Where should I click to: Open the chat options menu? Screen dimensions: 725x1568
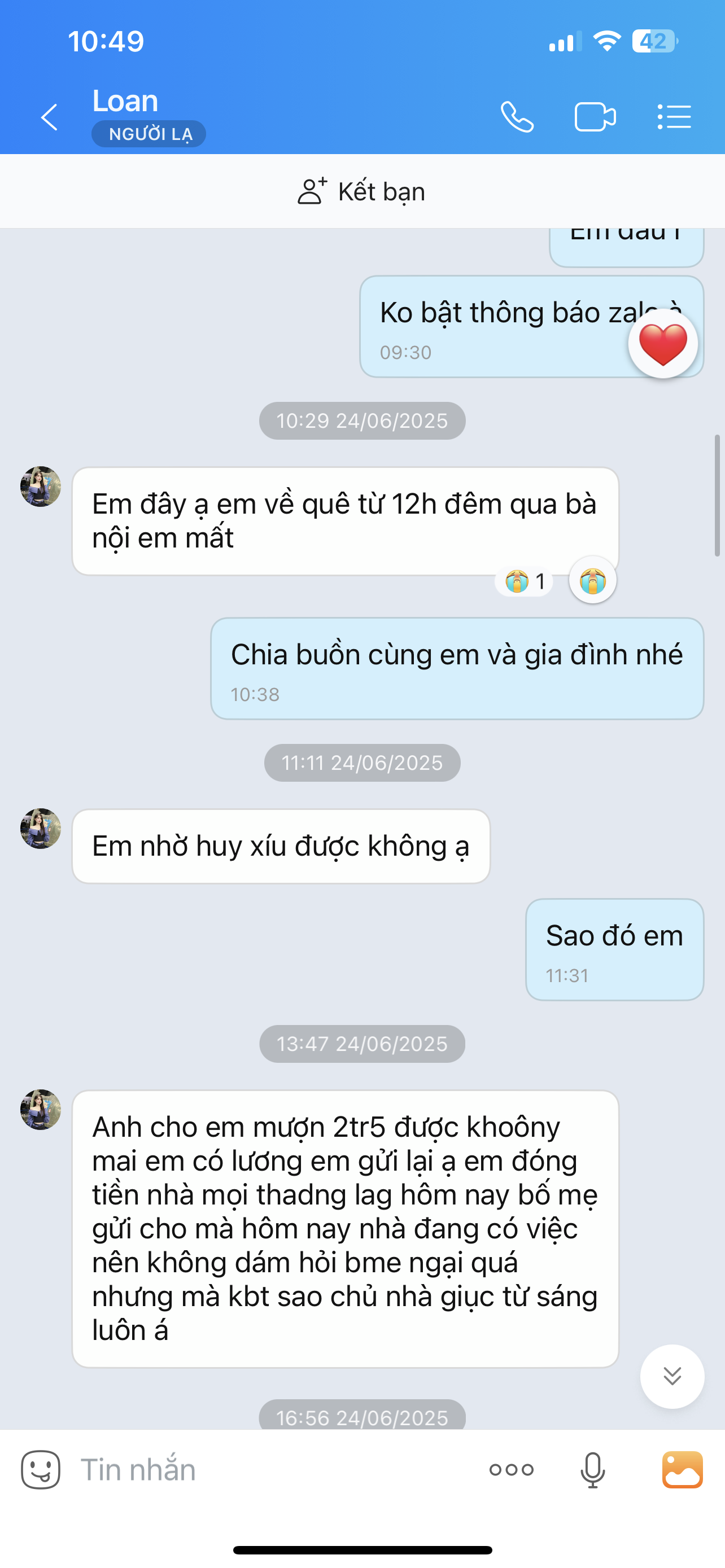click(x=674, y=117)
